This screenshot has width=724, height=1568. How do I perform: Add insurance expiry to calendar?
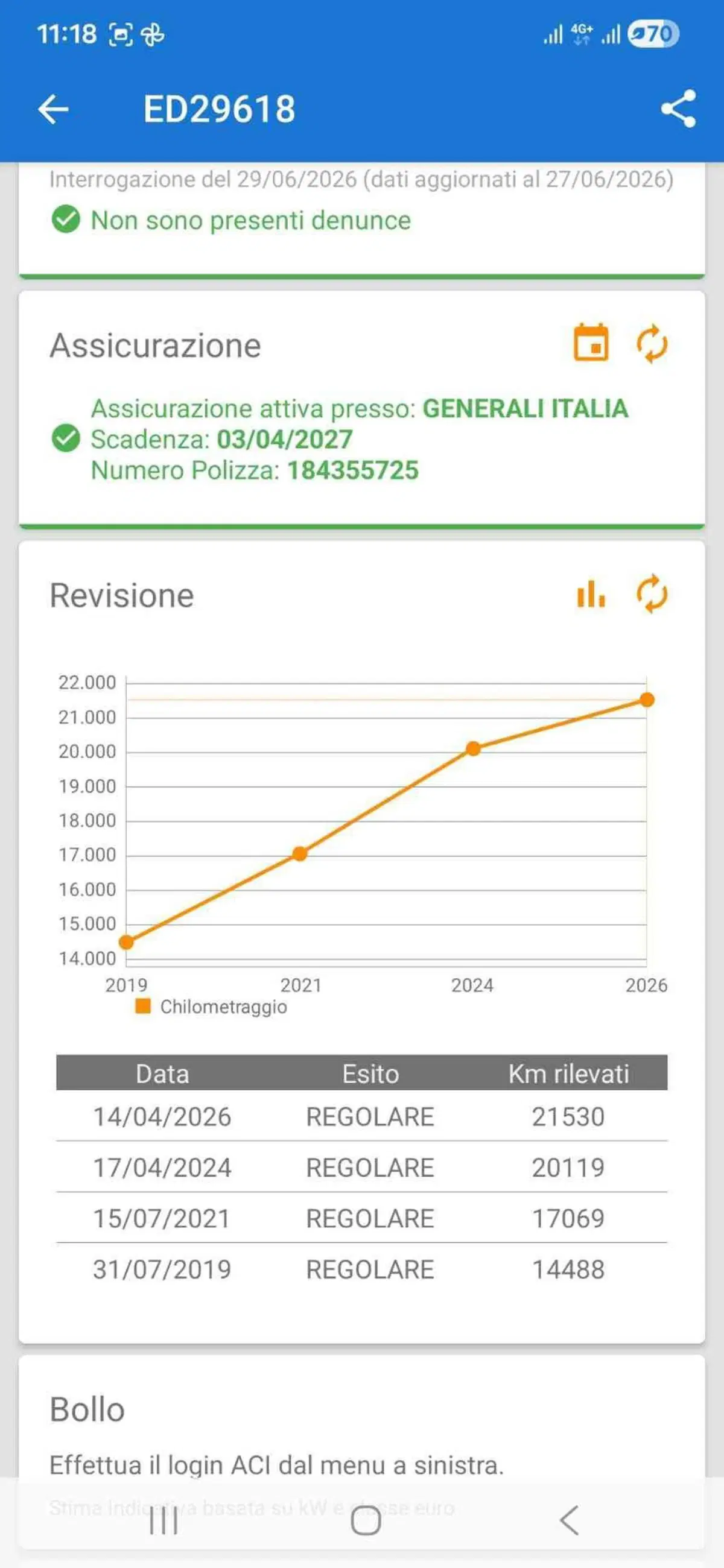(591, 342)
